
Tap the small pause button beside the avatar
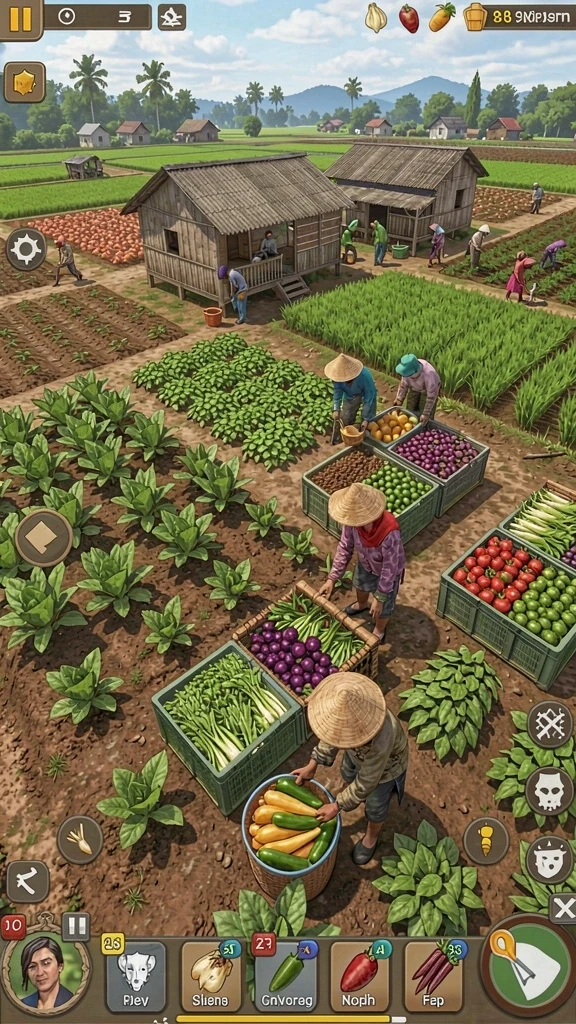(x=76, y=926)
